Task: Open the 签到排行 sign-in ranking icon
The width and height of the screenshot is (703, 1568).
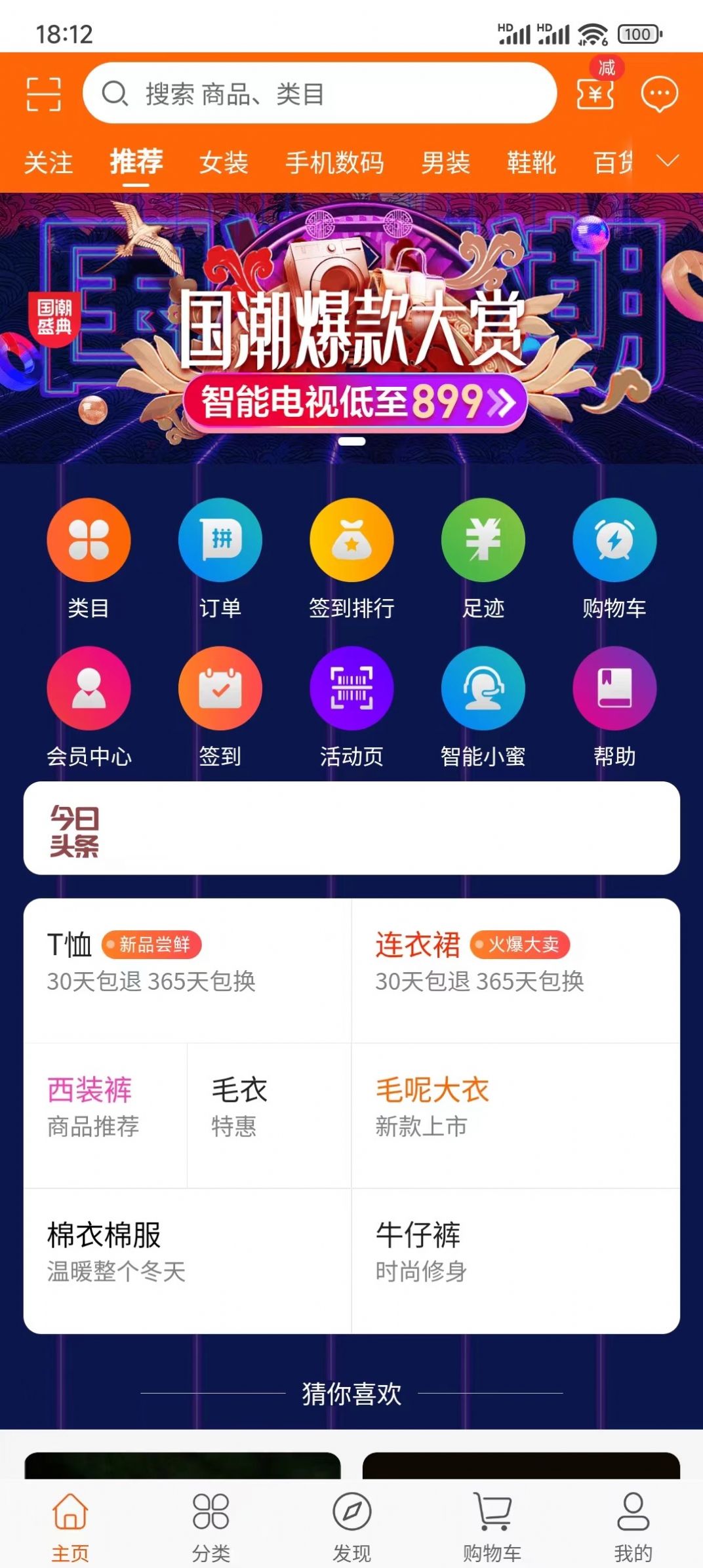Action: click(351, 539)
